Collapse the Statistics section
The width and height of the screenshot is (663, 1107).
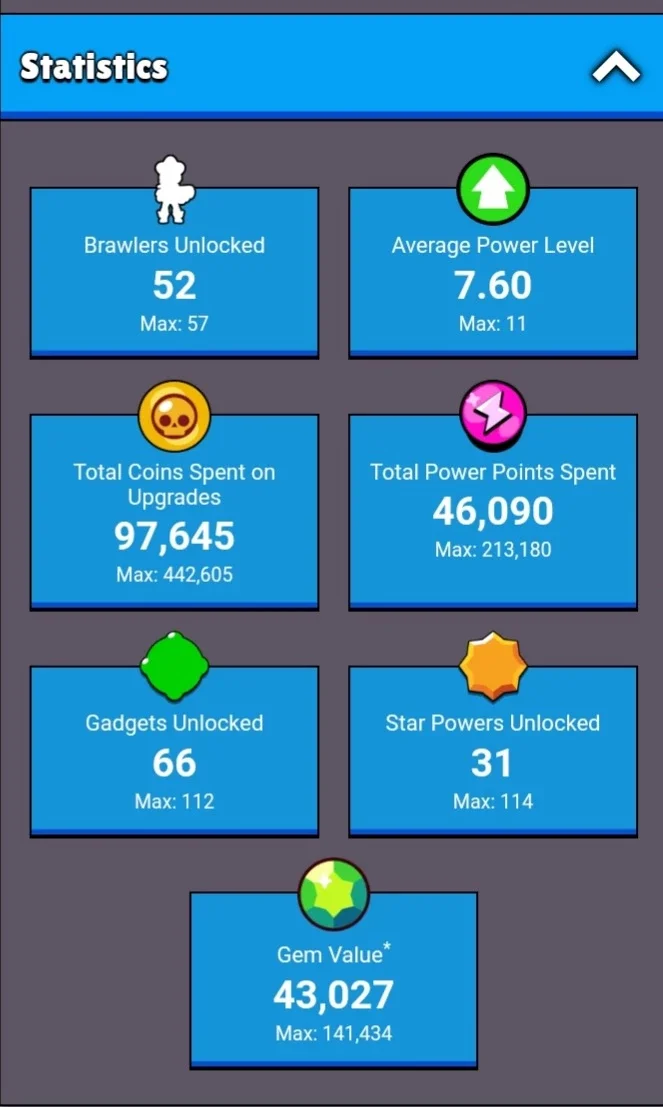click(616, 68)
